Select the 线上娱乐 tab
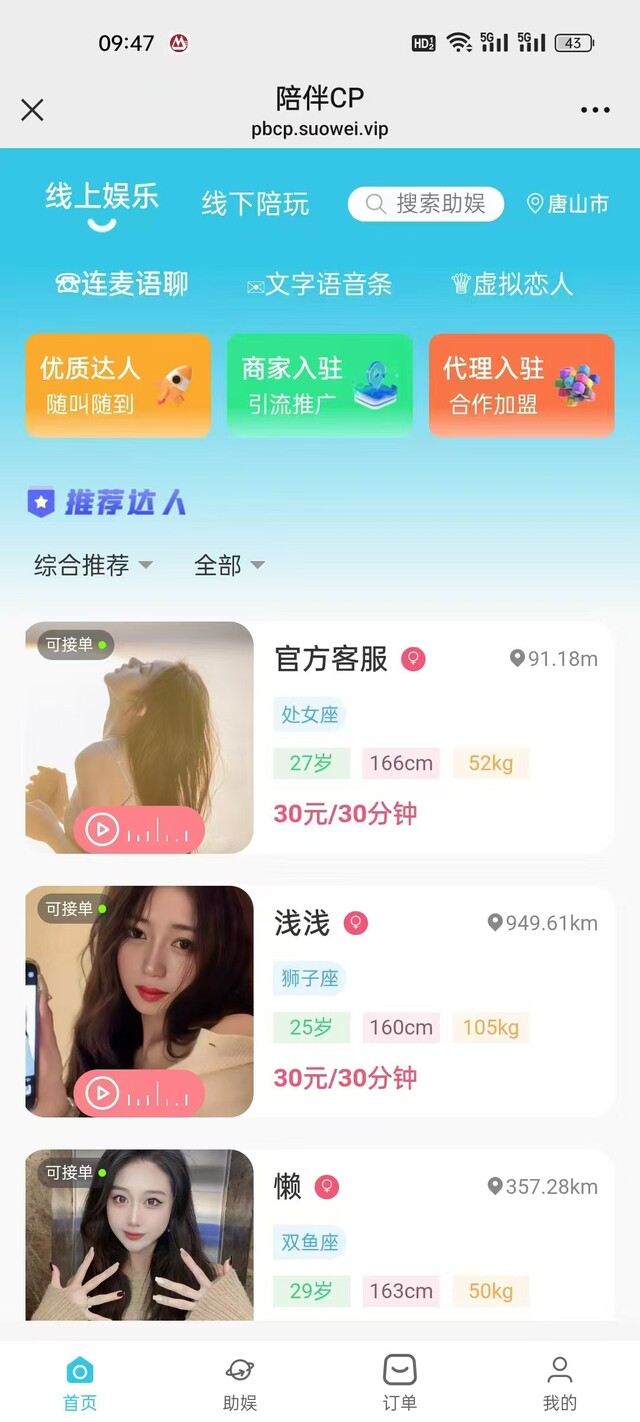This screenshot has height=1422, width=640. point(101,197)
